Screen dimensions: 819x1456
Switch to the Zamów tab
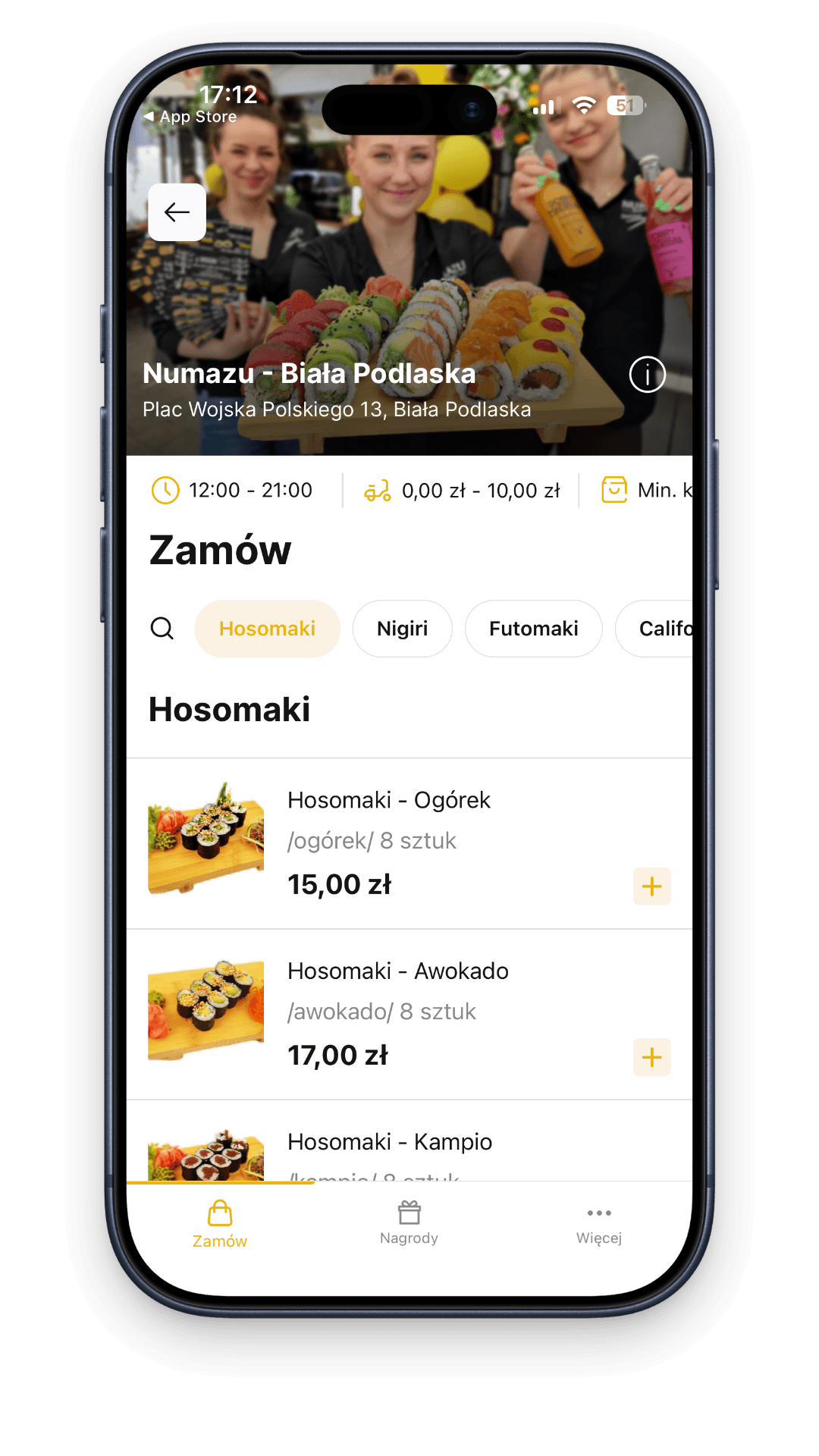pyautogui.click(x=220, y=1223)
